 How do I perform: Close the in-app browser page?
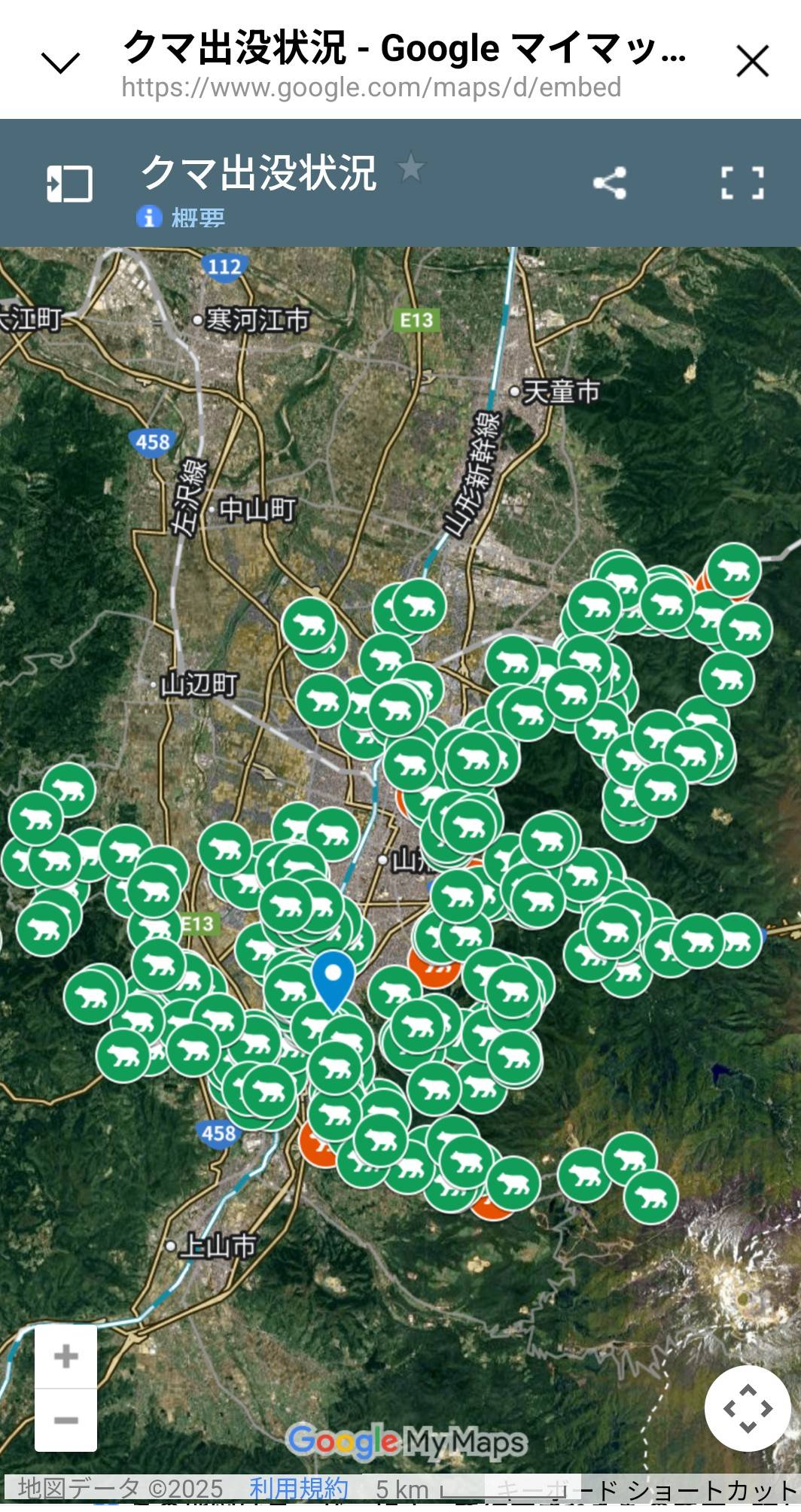pyautogui.click(x=752, y=62)
